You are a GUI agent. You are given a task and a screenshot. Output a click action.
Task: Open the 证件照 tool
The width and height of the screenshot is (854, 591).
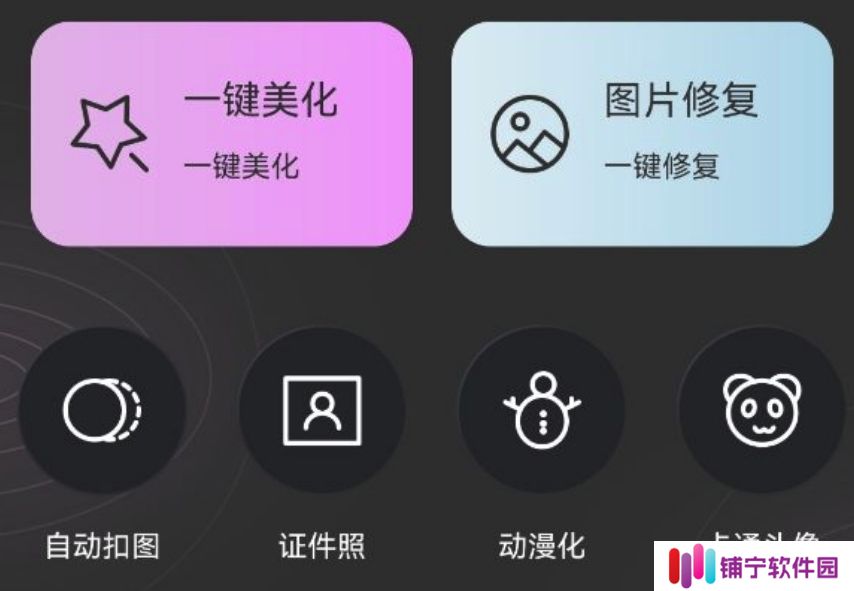(x=322, y=410)
